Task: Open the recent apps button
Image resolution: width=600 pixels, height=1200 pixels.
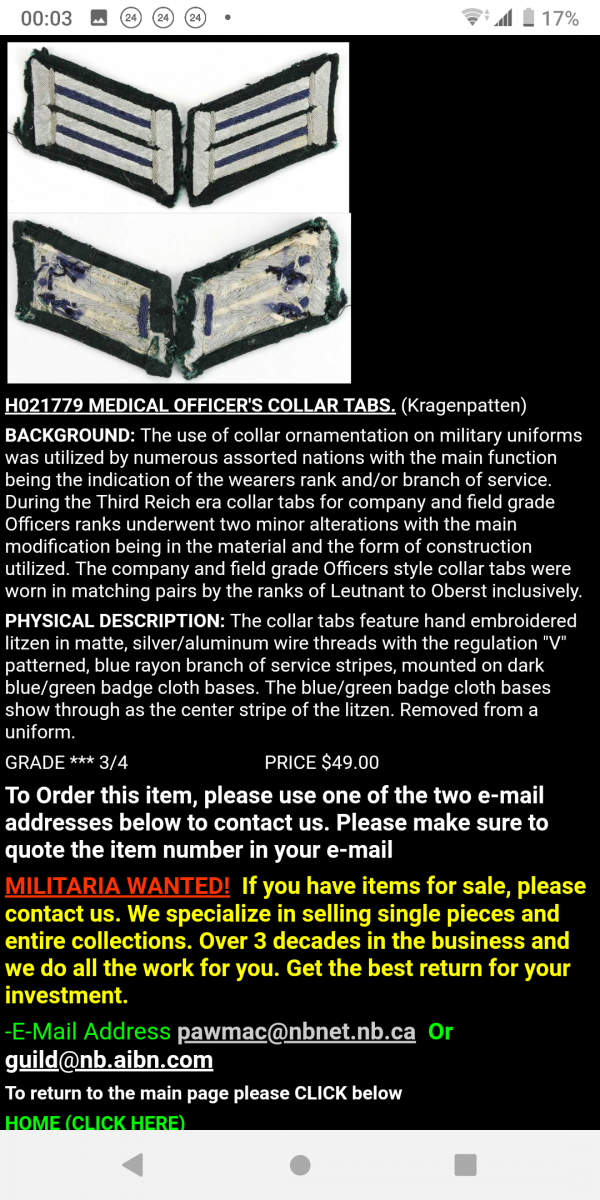Action: 465,1165
